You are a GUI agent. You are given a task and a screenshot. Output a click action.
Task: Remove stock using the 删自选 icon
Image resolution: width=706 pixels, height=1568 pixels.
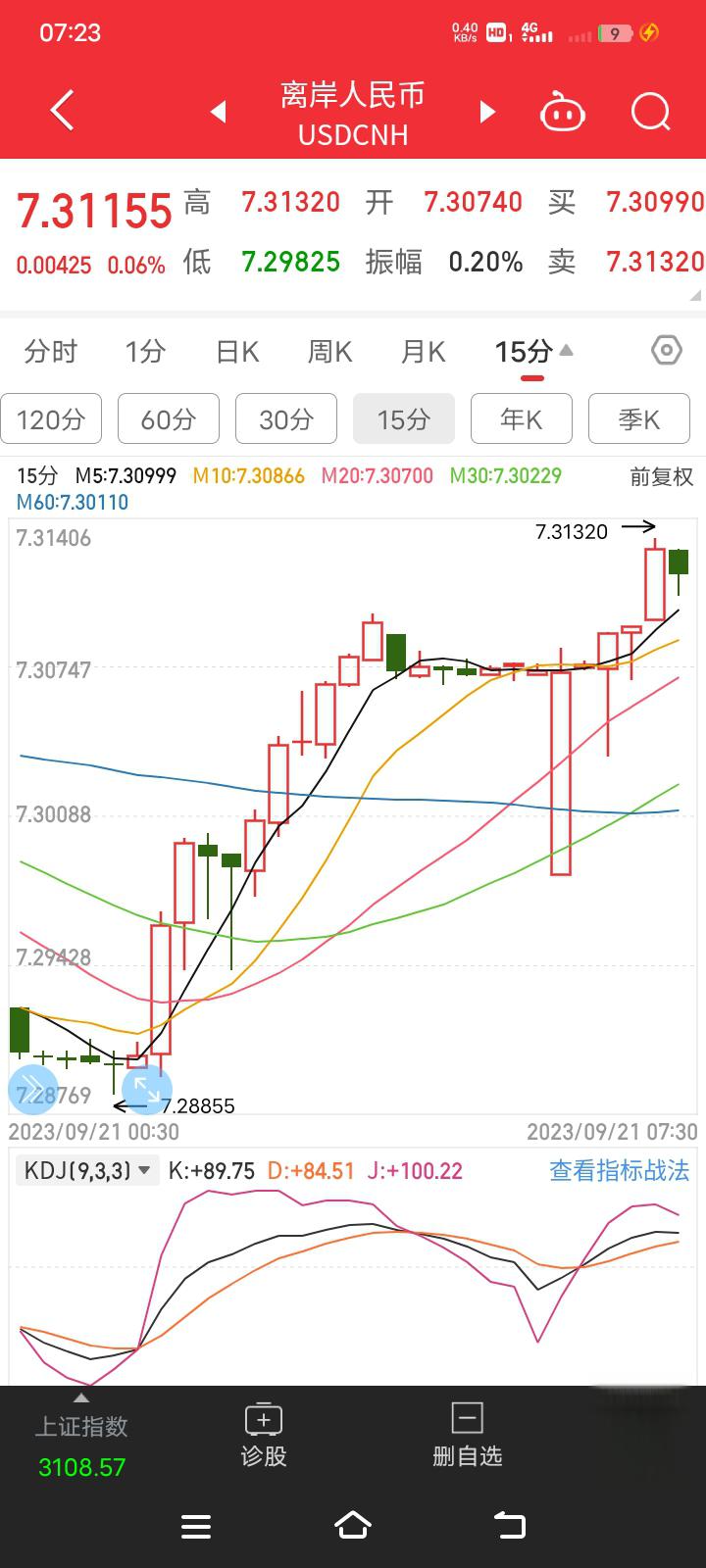pyautogui.click(x=468, y=1433)
